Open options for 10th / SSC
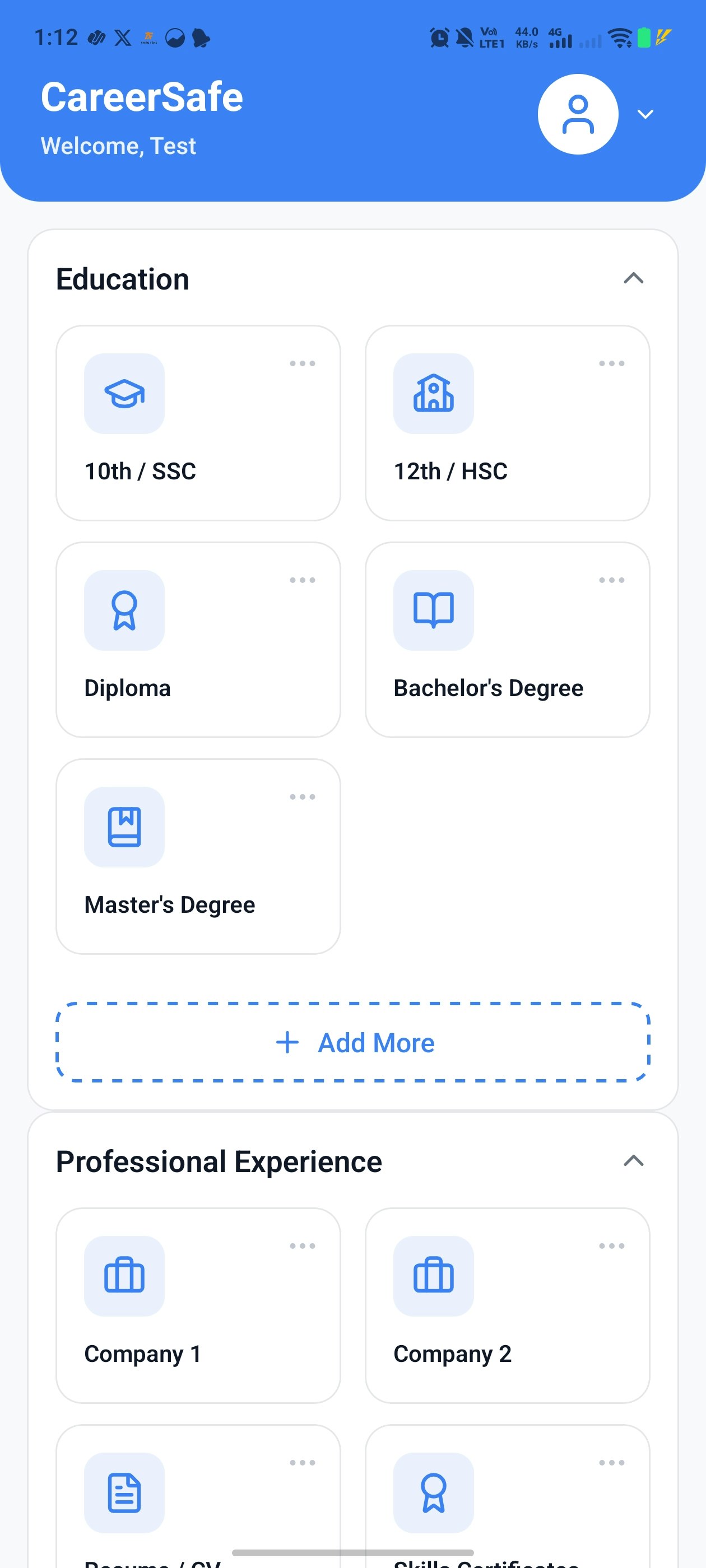Viewport: 706px width, 1568px height. click(302, 363)
